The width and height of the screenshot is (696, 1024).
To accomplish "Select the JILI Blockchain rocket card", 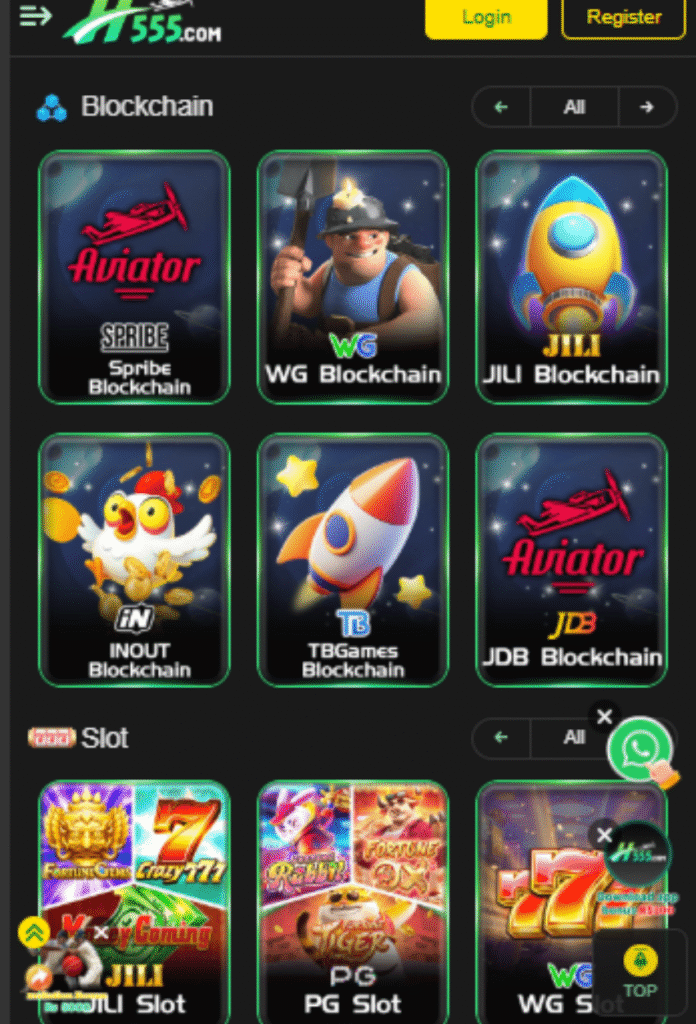I will tap(571, 277).
